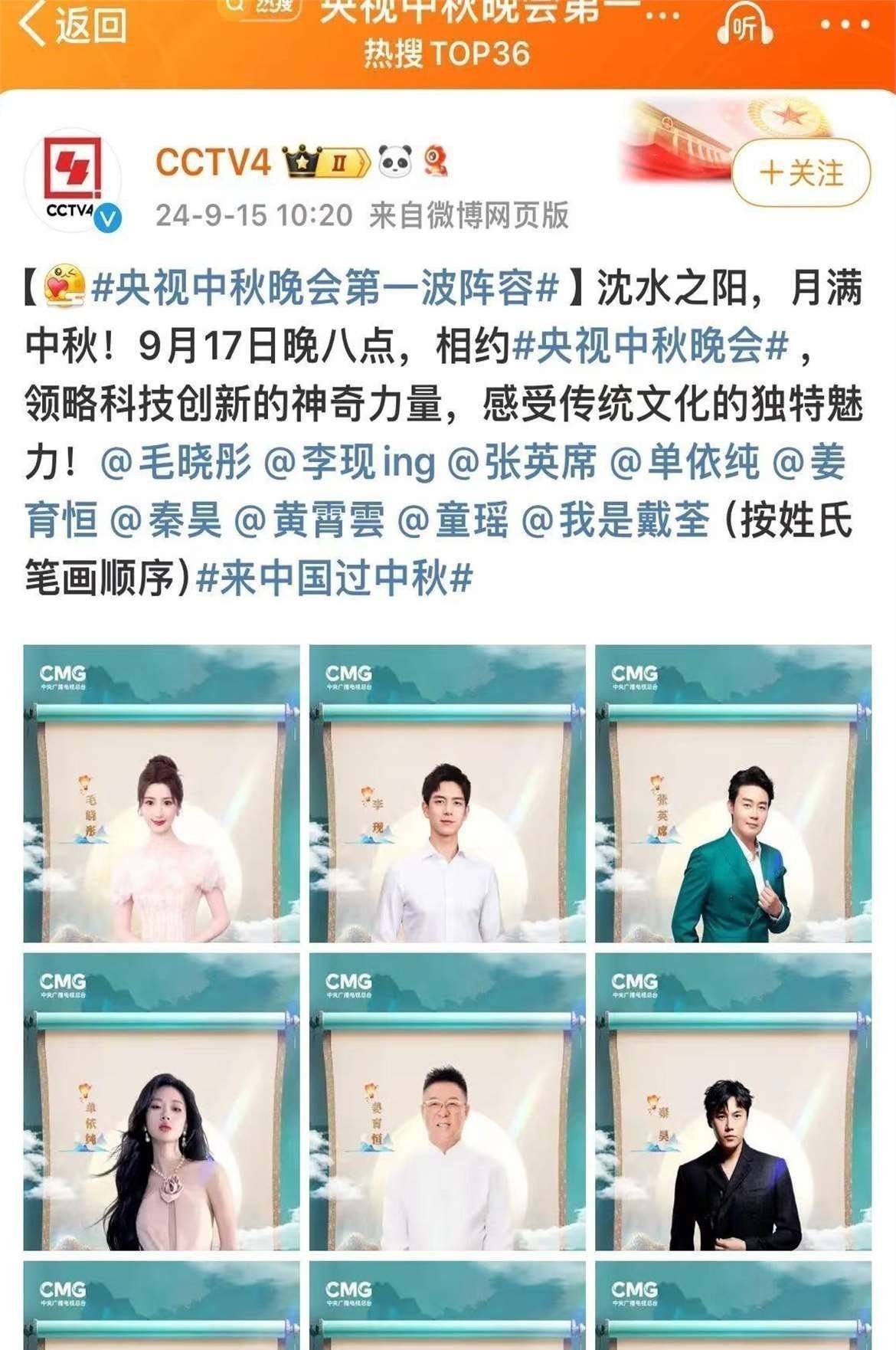Open the three-dot overflow menu

click(845, 25)
